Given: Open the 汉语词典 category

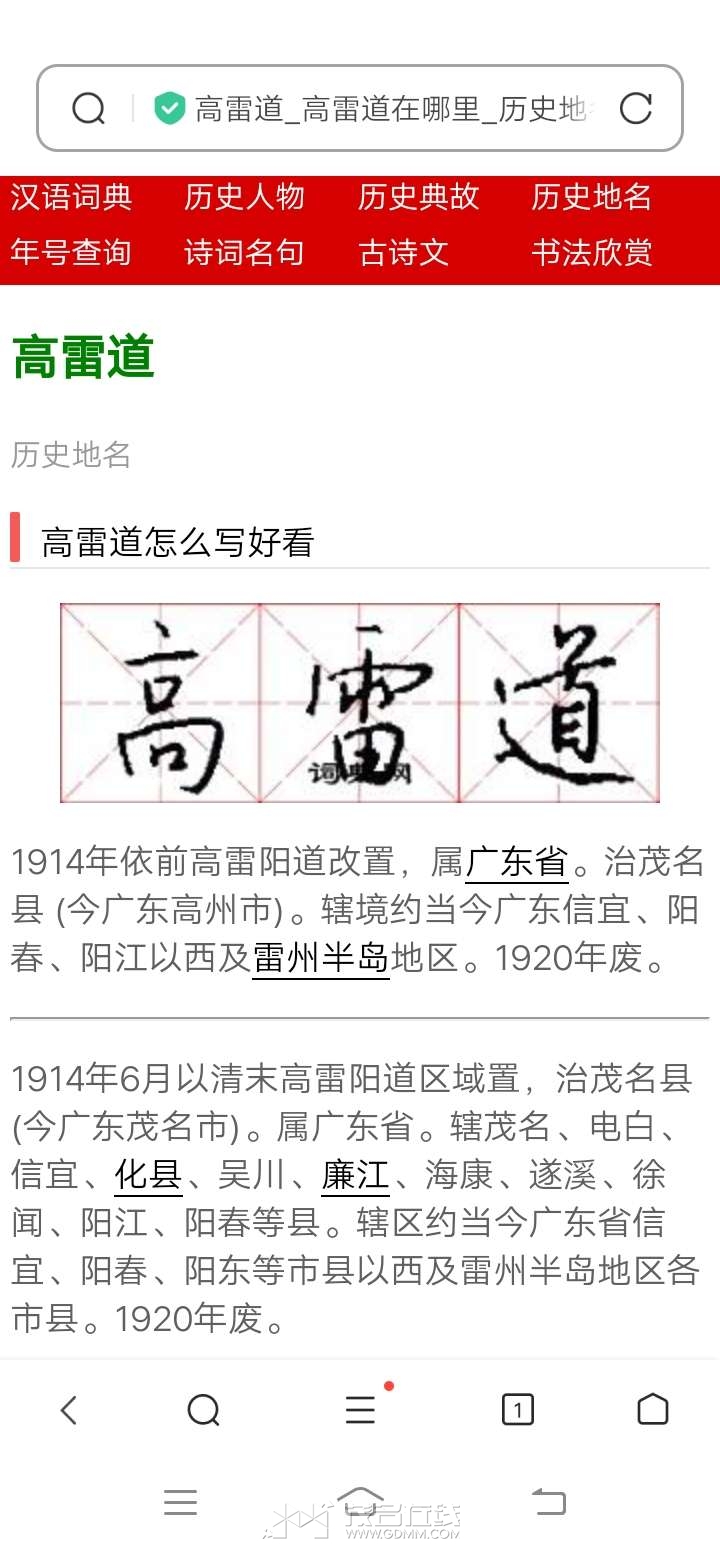Looking at the screenshot, I should 71,197.
